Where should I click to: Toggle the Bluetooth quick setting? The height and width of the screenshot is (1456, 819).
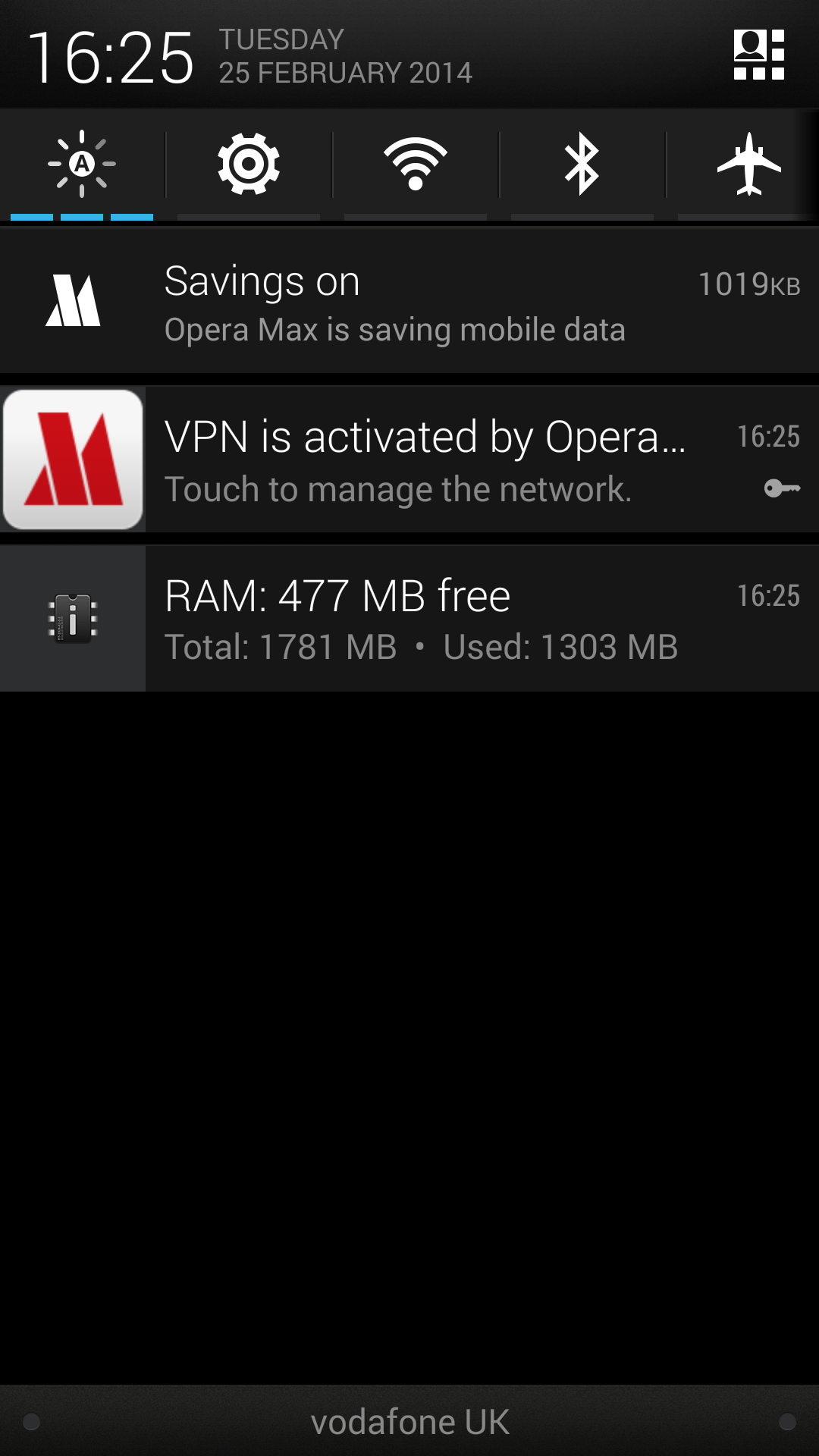582,164
